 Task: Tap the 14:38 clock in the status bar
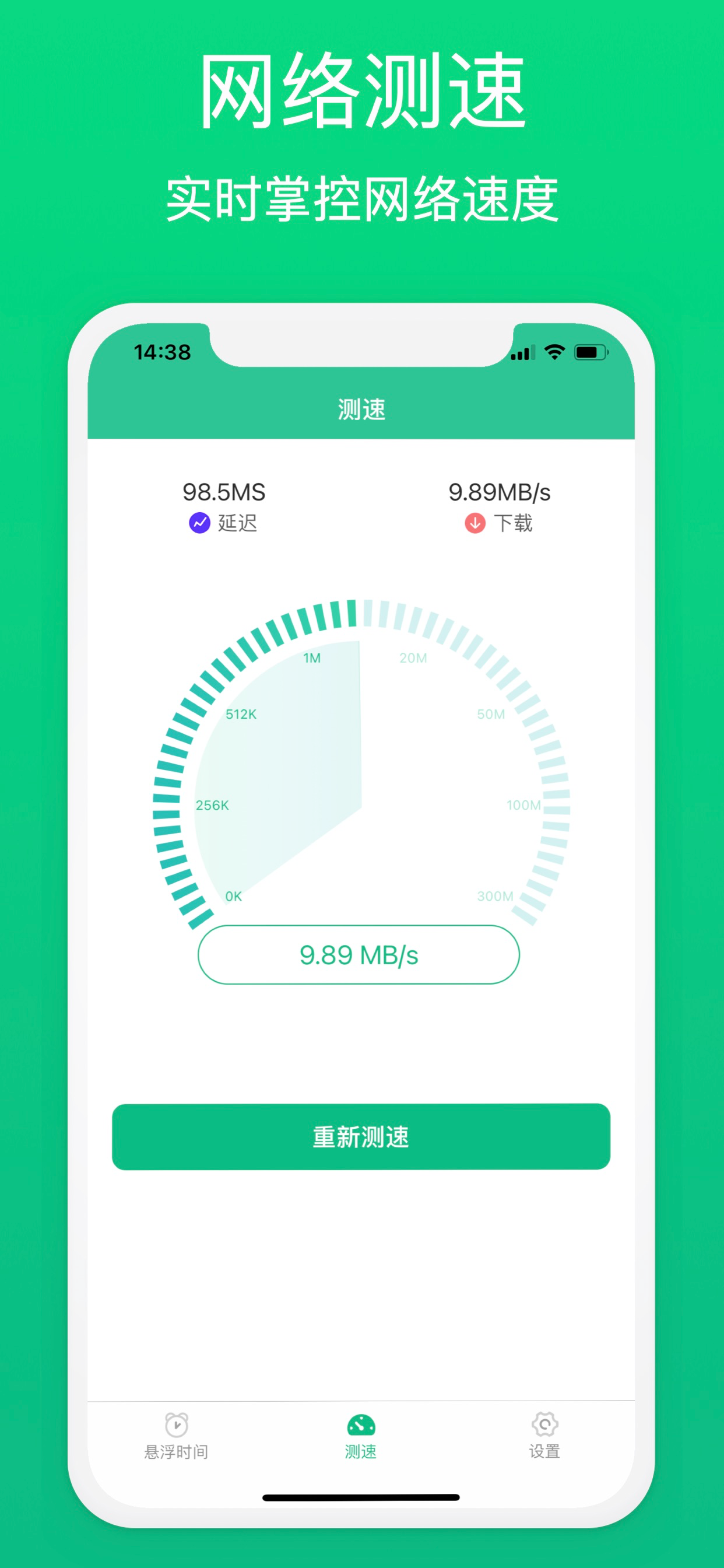point(161,352)
